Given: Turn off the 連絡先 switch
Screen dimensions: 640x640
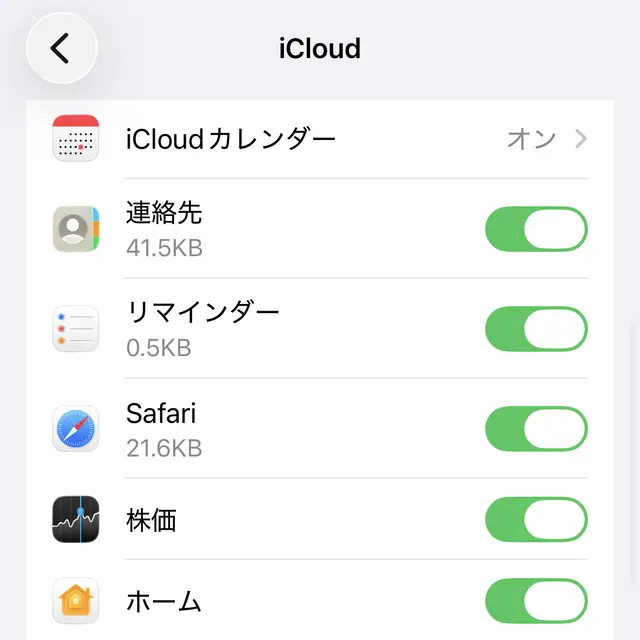Looking at the screenshot, I should tap(536, 229).
